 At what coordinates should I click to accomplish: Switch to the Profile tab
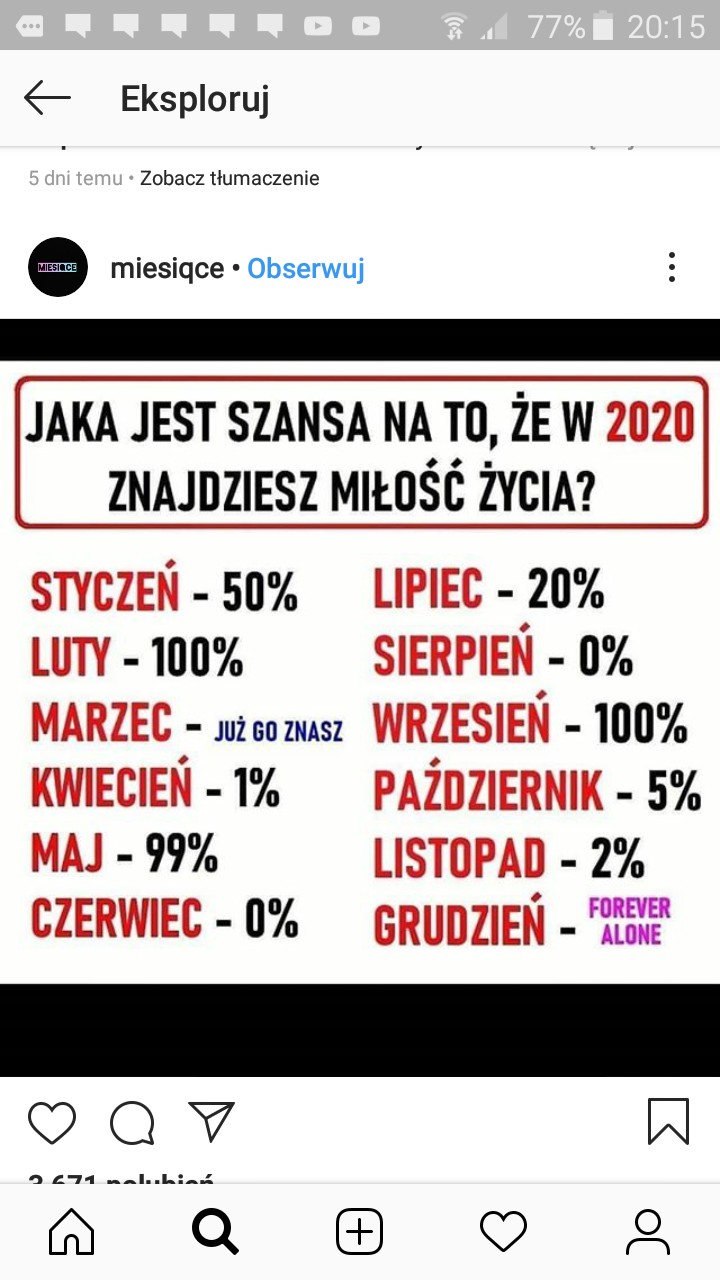pyautogui.click(x=647, y=1231)
